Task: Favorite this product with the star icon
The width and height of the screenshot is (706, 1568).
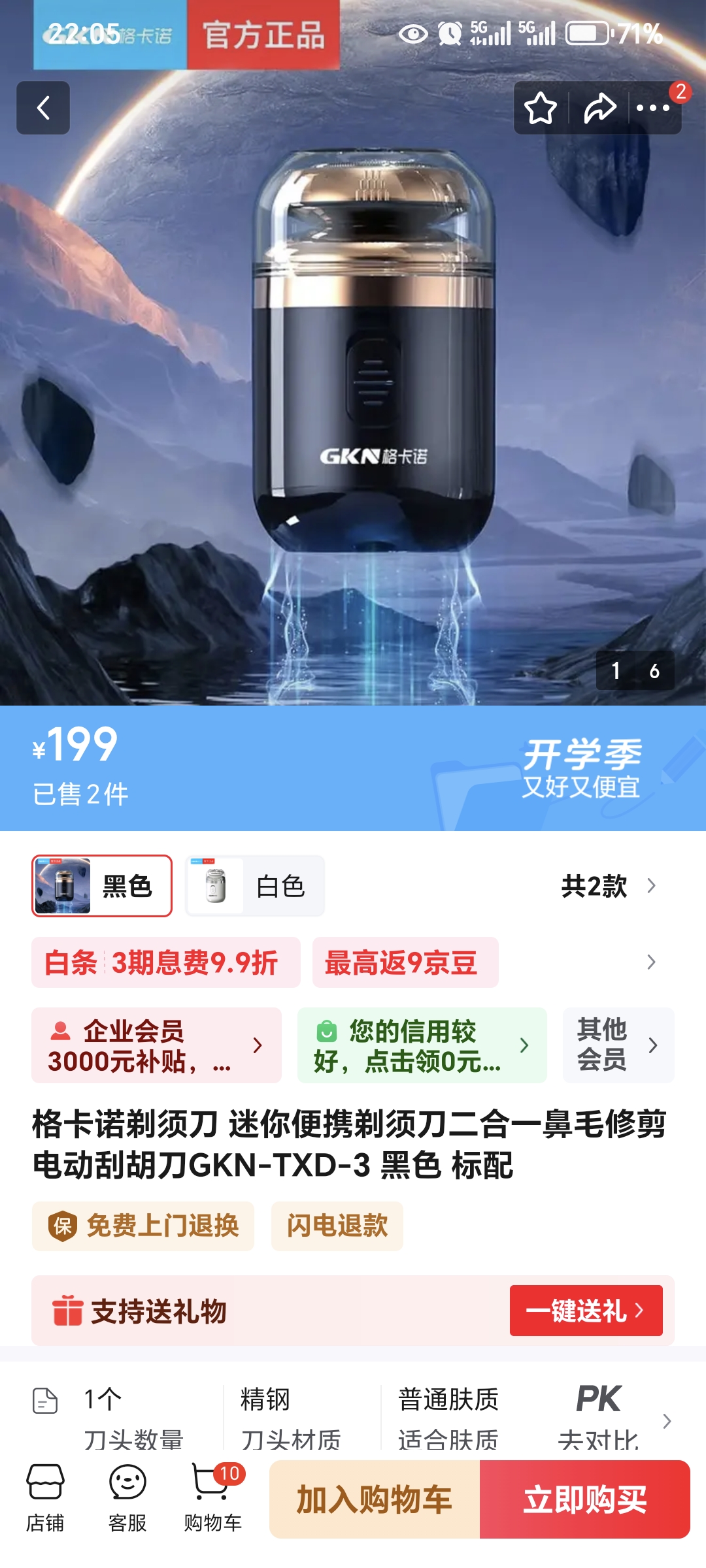Action: coord(541,108)
